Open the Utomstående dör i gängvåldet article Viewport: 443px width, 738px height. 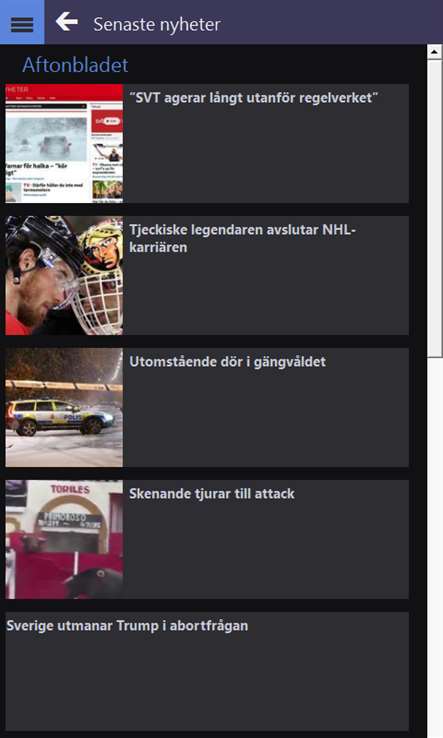[x=207, y=408]
